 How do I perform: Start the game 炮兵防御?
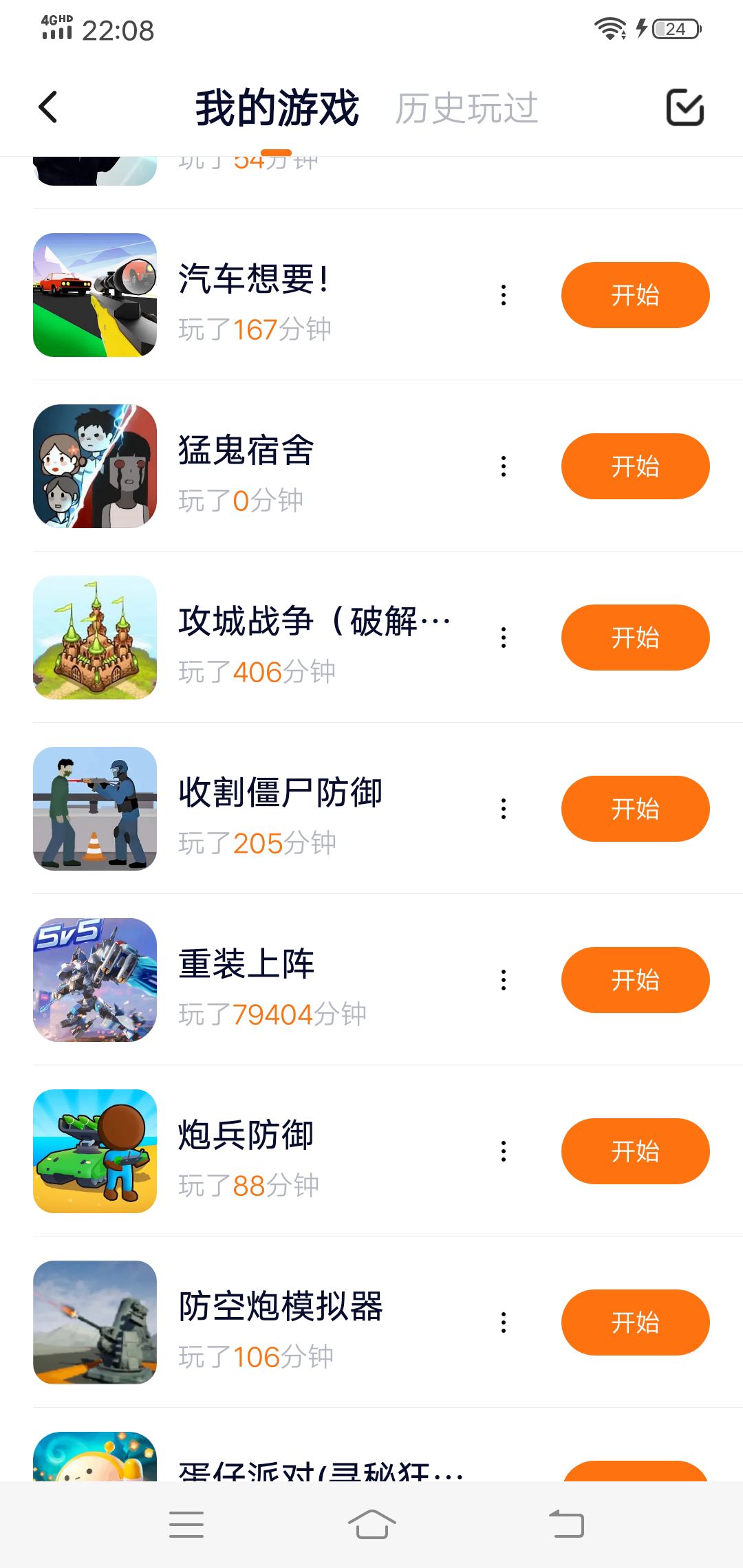[635, 1151]
